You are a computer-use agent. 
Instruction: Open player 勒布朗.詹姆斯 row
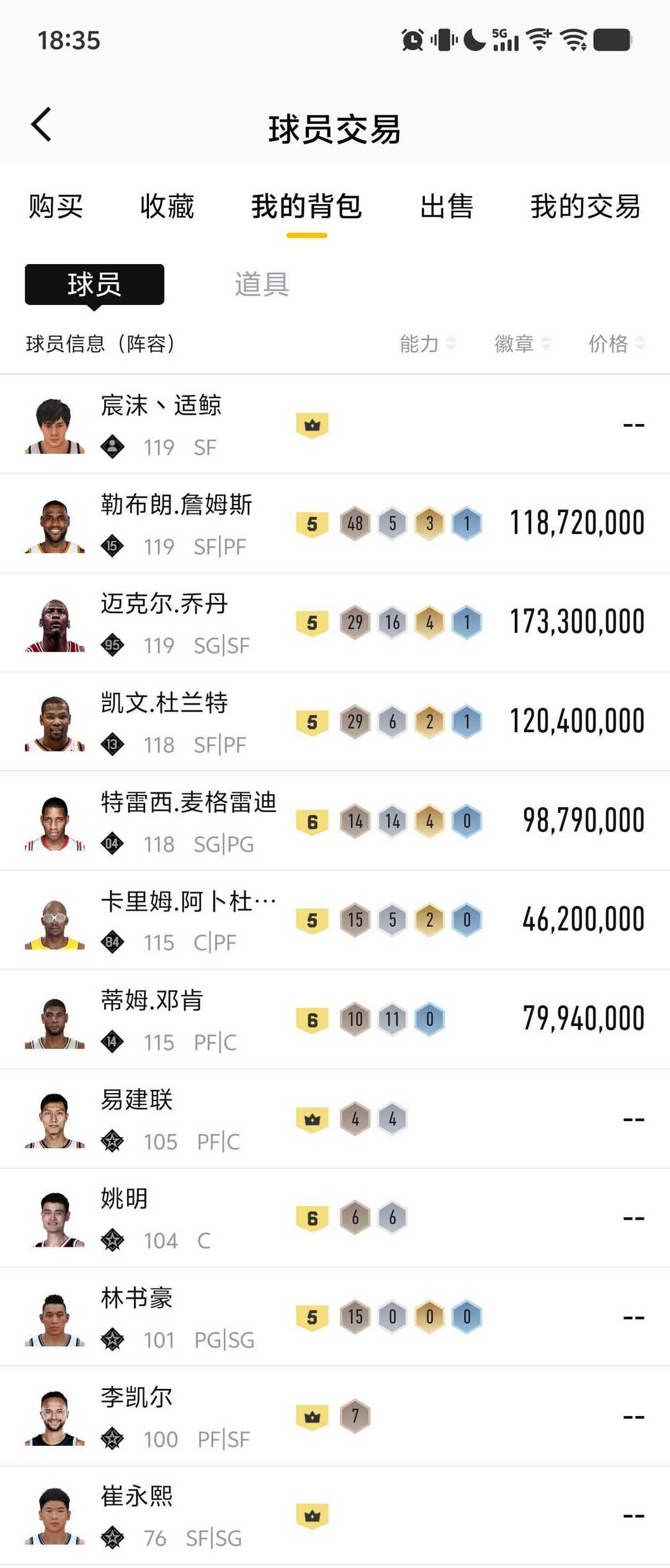click(335, 524)
